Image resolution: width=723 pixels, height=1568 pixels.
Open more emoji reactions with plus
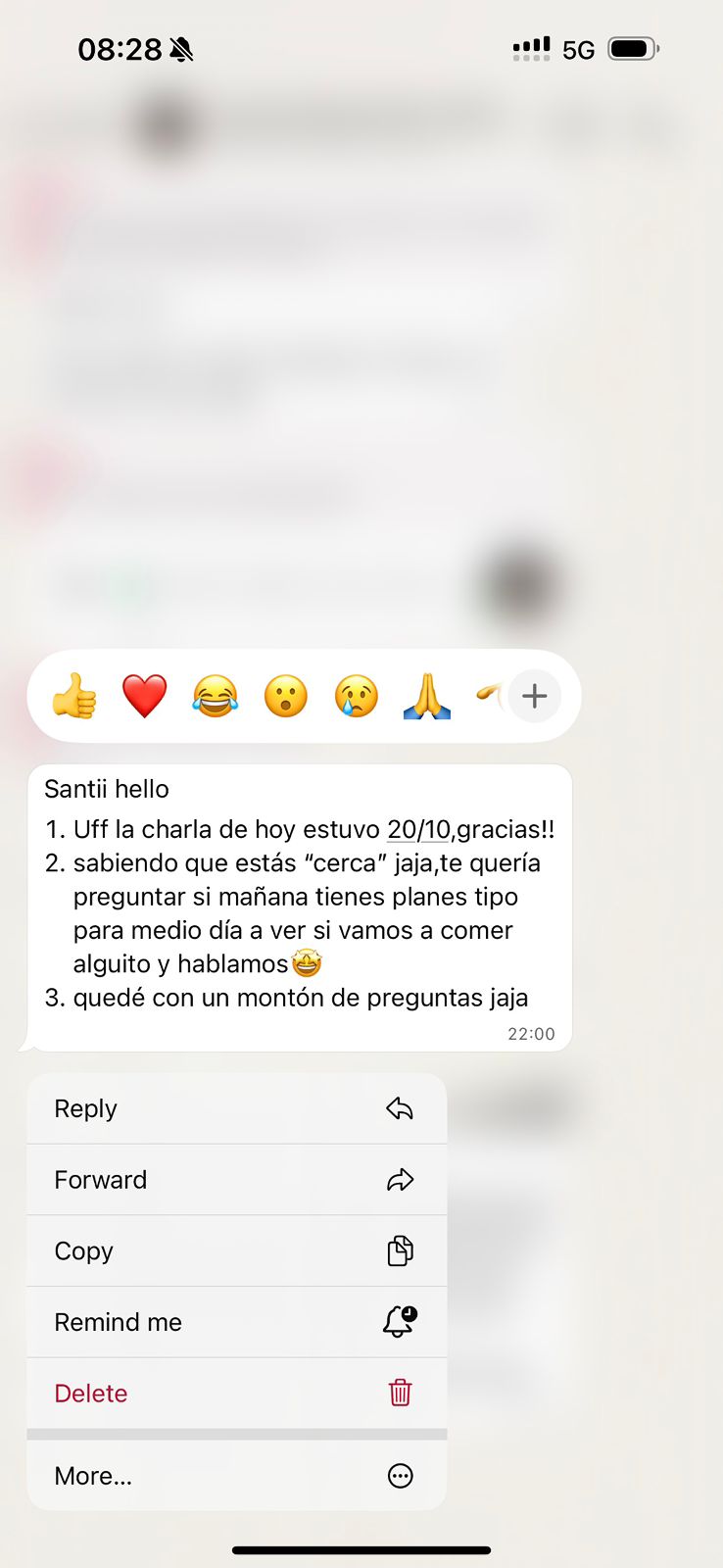point(534,696)
